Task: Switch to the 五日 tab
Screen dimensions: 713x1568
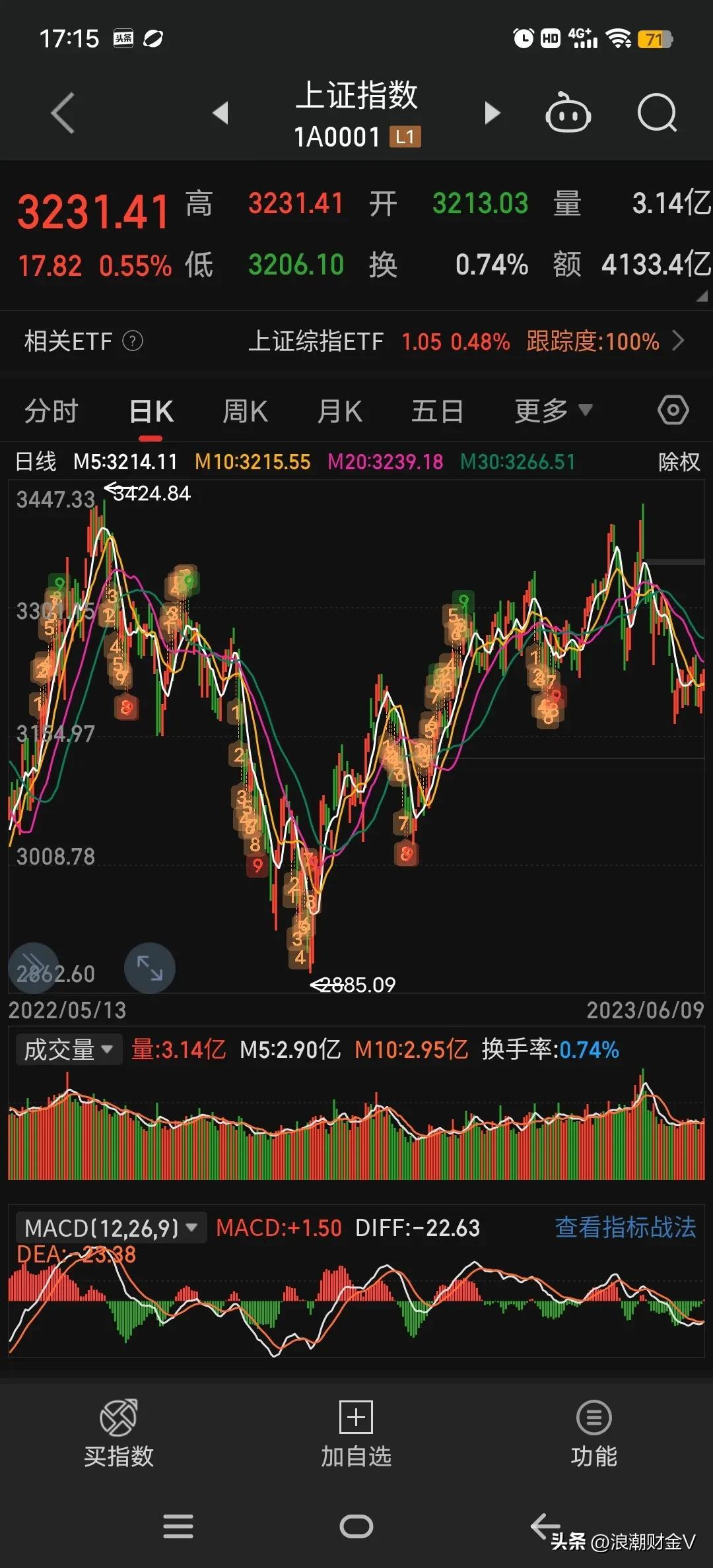Action: tap(437, 411)
